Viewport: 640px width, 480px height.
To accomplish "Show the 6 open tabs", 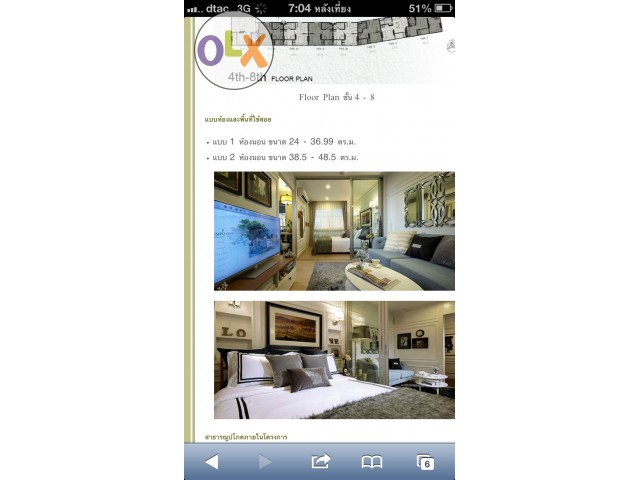I will coord(425,462).
